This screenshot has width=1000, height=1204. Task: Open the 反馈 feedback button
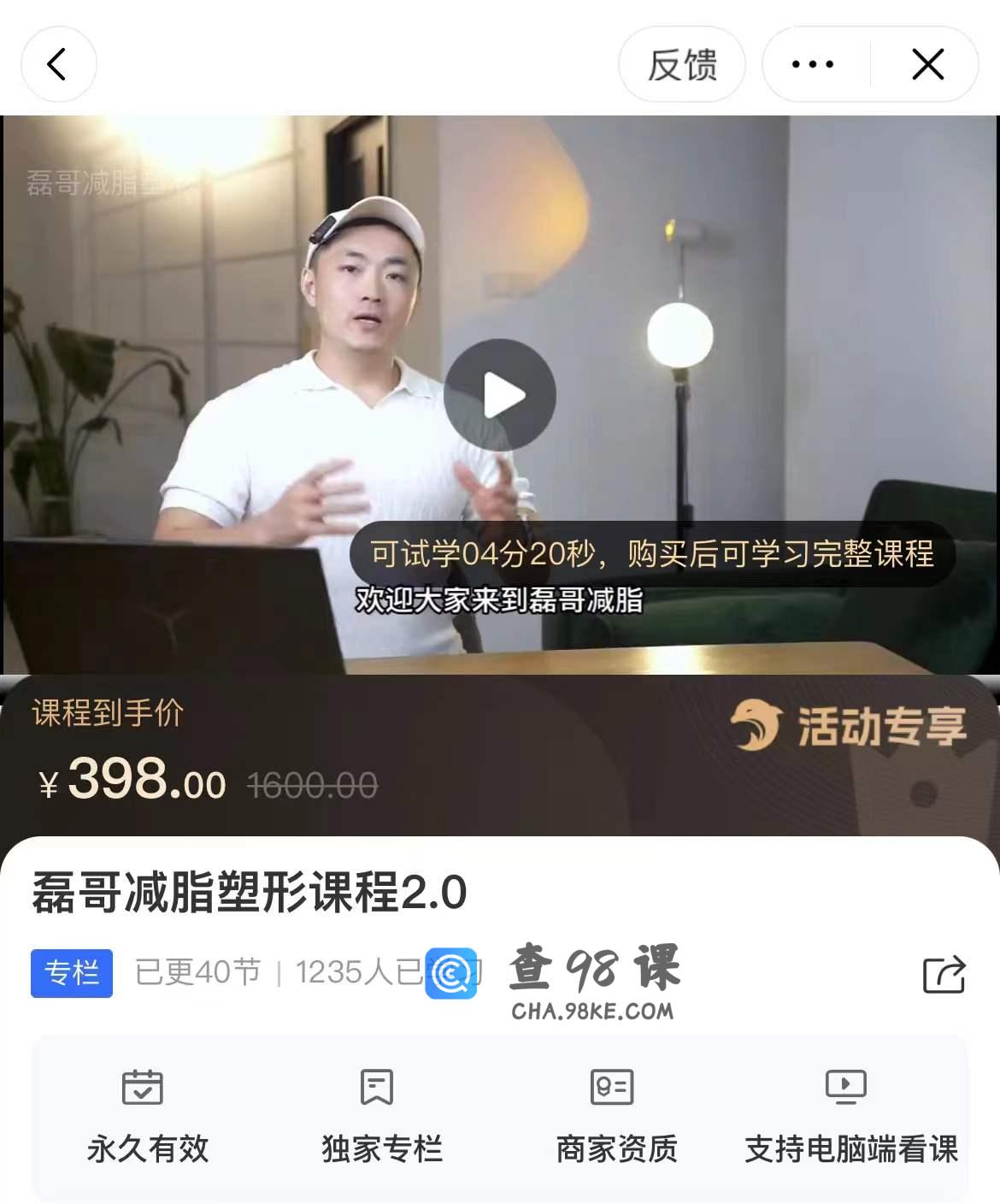tap(681, 65)
